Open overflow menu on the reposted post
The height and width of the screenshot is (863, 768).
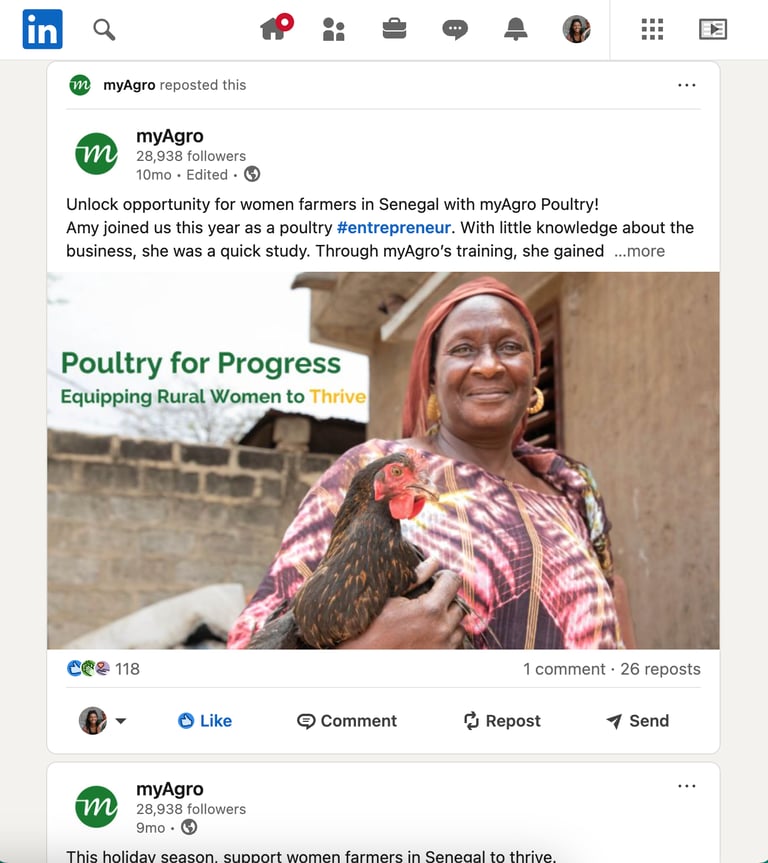[686, 85]
